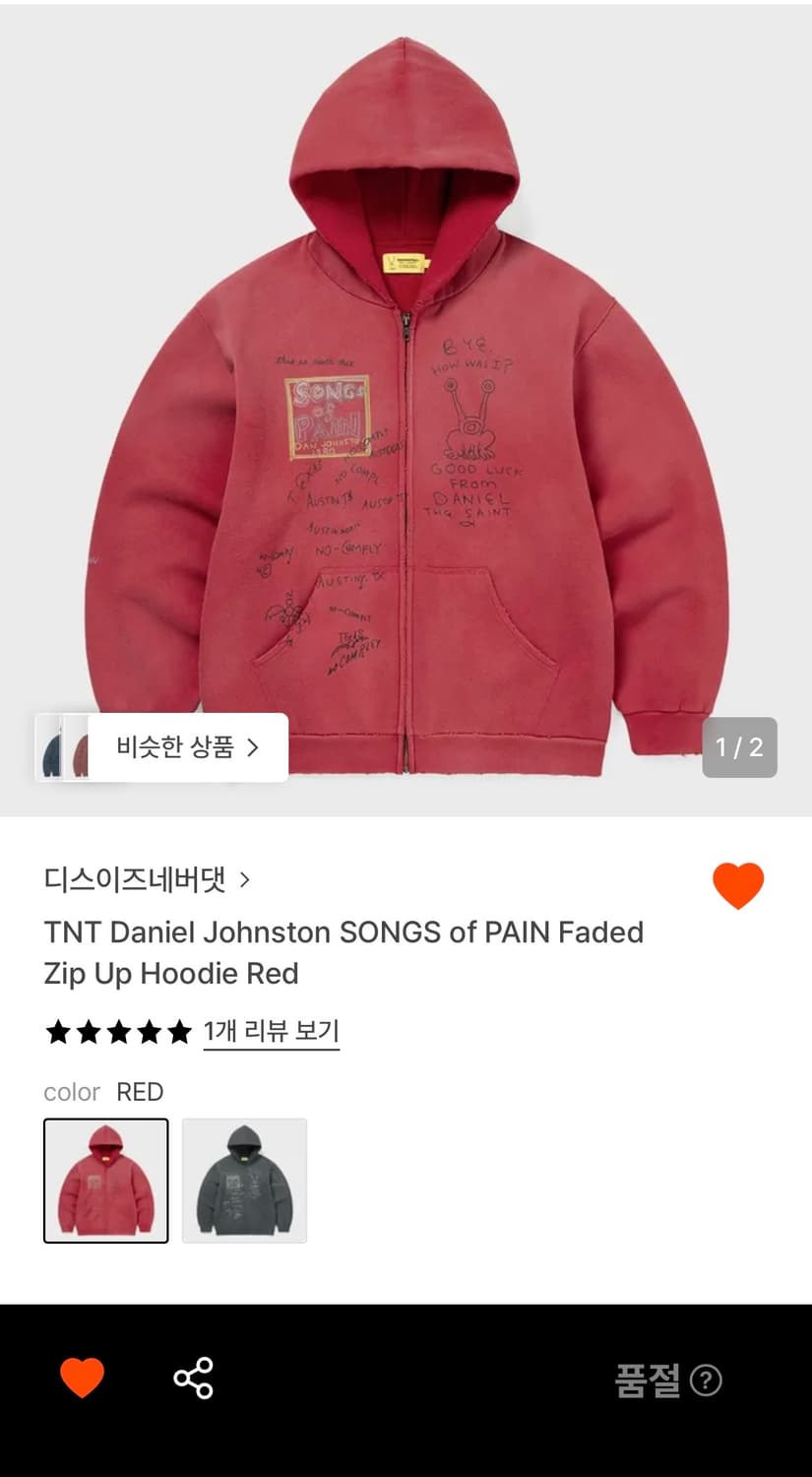Screen dimensions: 812x1477
Task: Select the share icon in the bottom bar
Action: pos(193,1379)
